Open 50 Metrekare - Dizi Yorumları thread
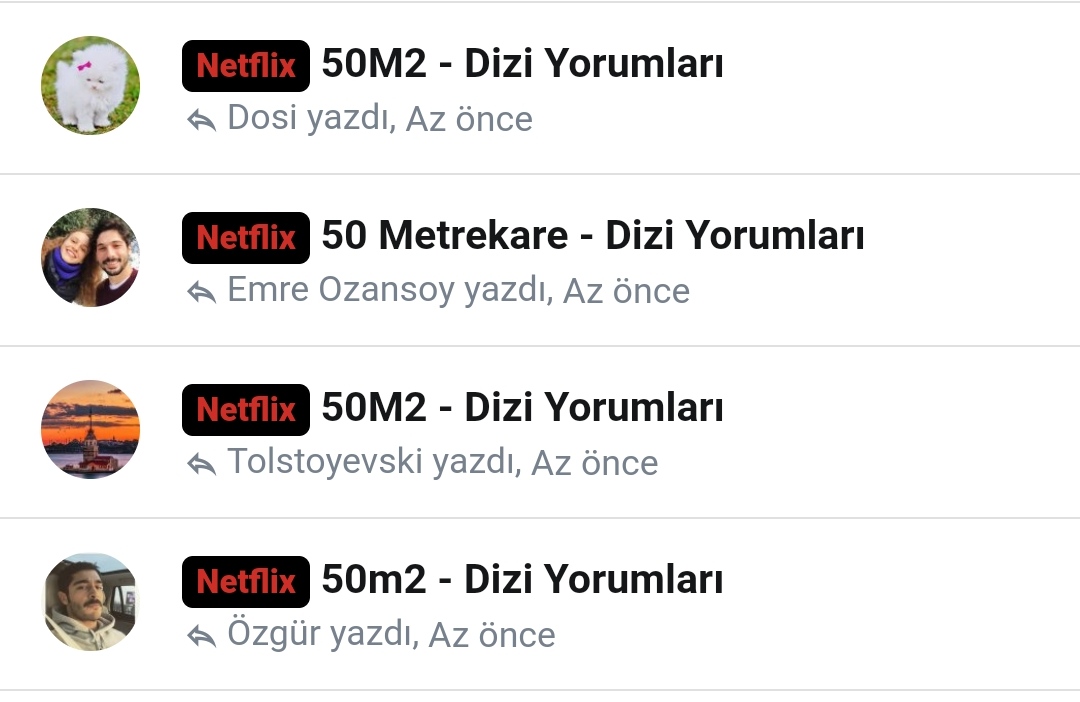The image size is (1080, 702). pos(592,238)
